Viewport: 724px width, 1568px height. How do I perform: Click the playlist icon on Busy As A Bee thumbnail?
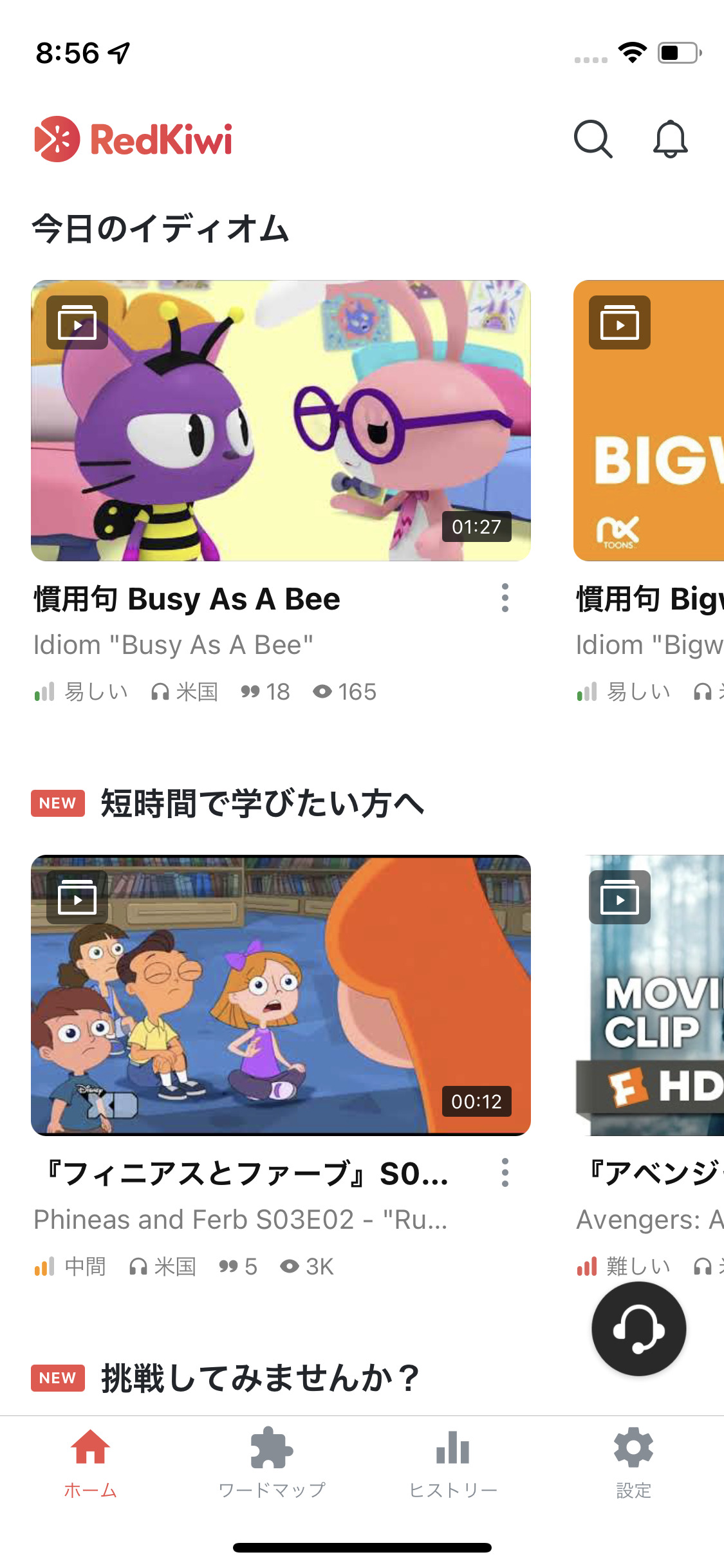pos(77,323)
